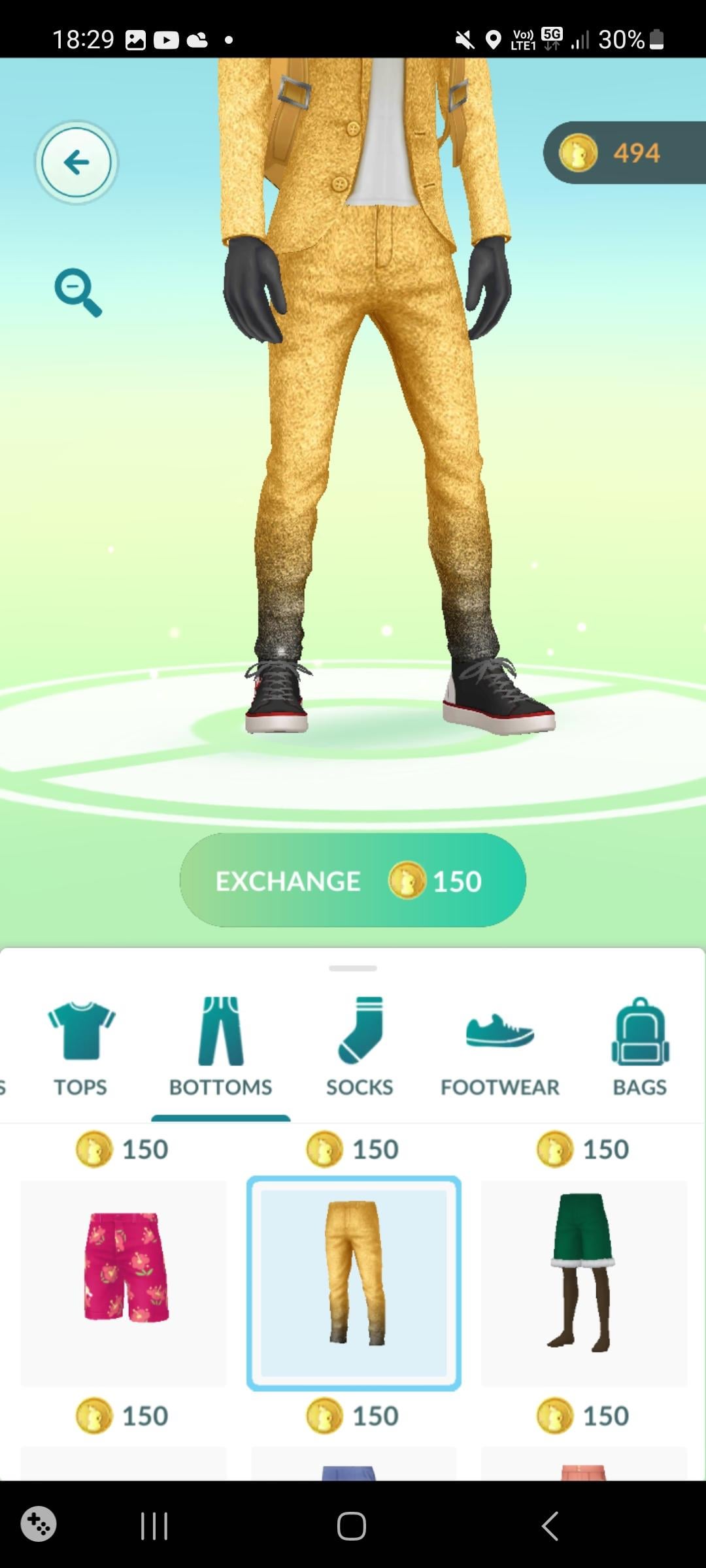Zoom out the avatar view
Viewport: 706px width, 1568px height.
[78, 292]
